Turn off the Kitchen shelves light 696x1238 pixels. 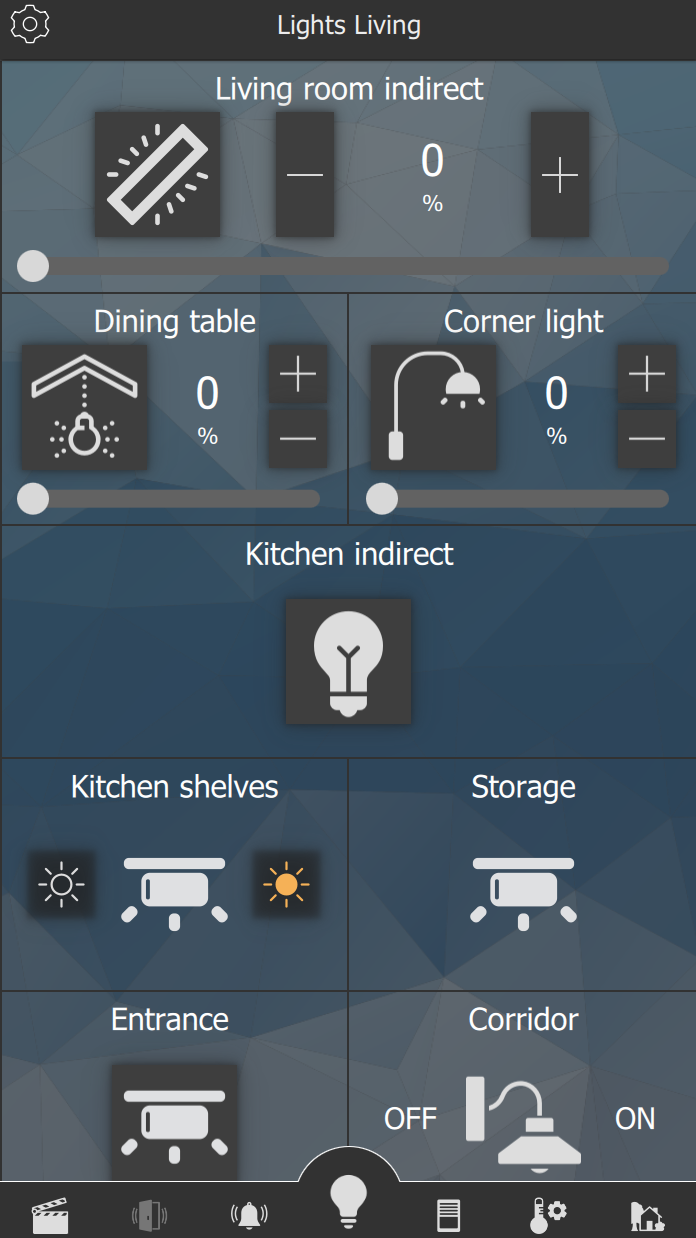(61, 884)
